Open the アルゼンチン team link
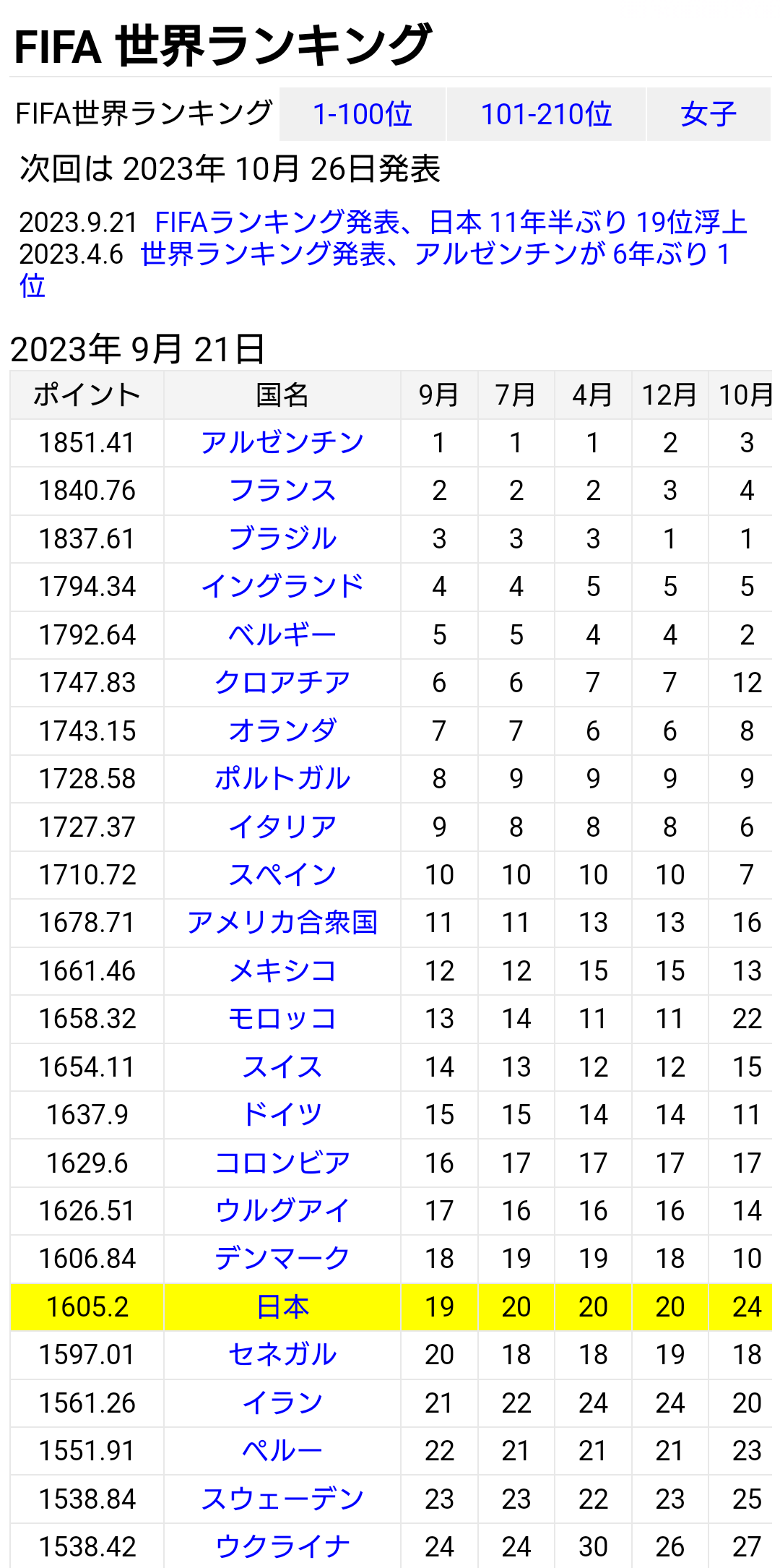The width and height of the screenshot is (780, 1568). click(x=282, y=442)
